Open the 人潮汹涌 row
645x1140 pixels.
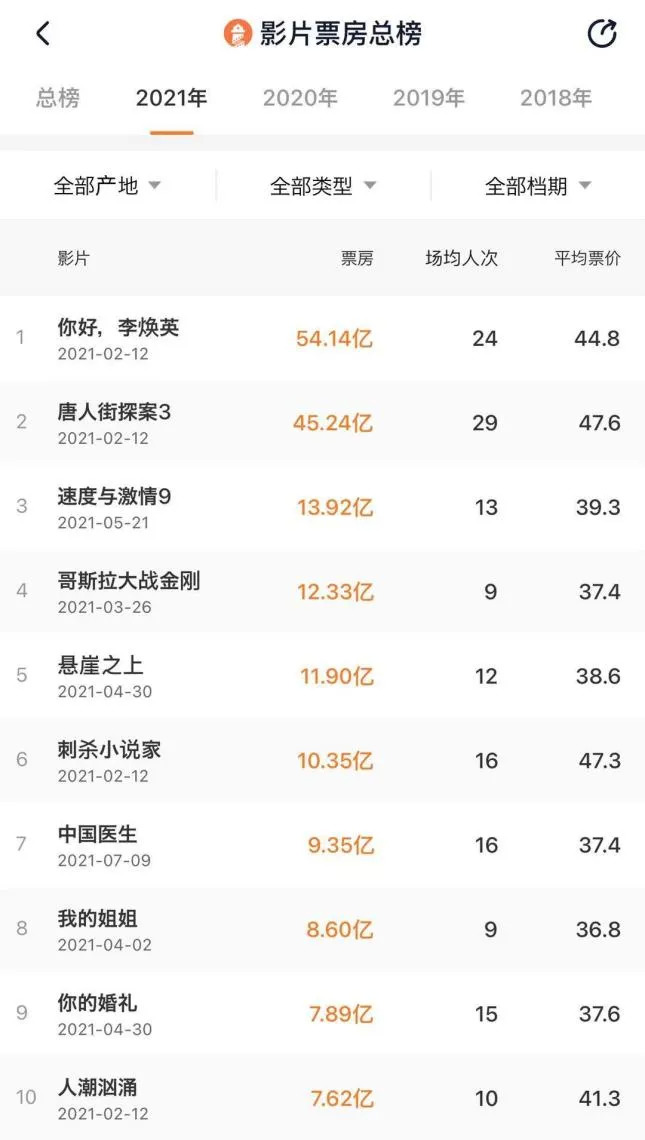(x=98, y=1097)
